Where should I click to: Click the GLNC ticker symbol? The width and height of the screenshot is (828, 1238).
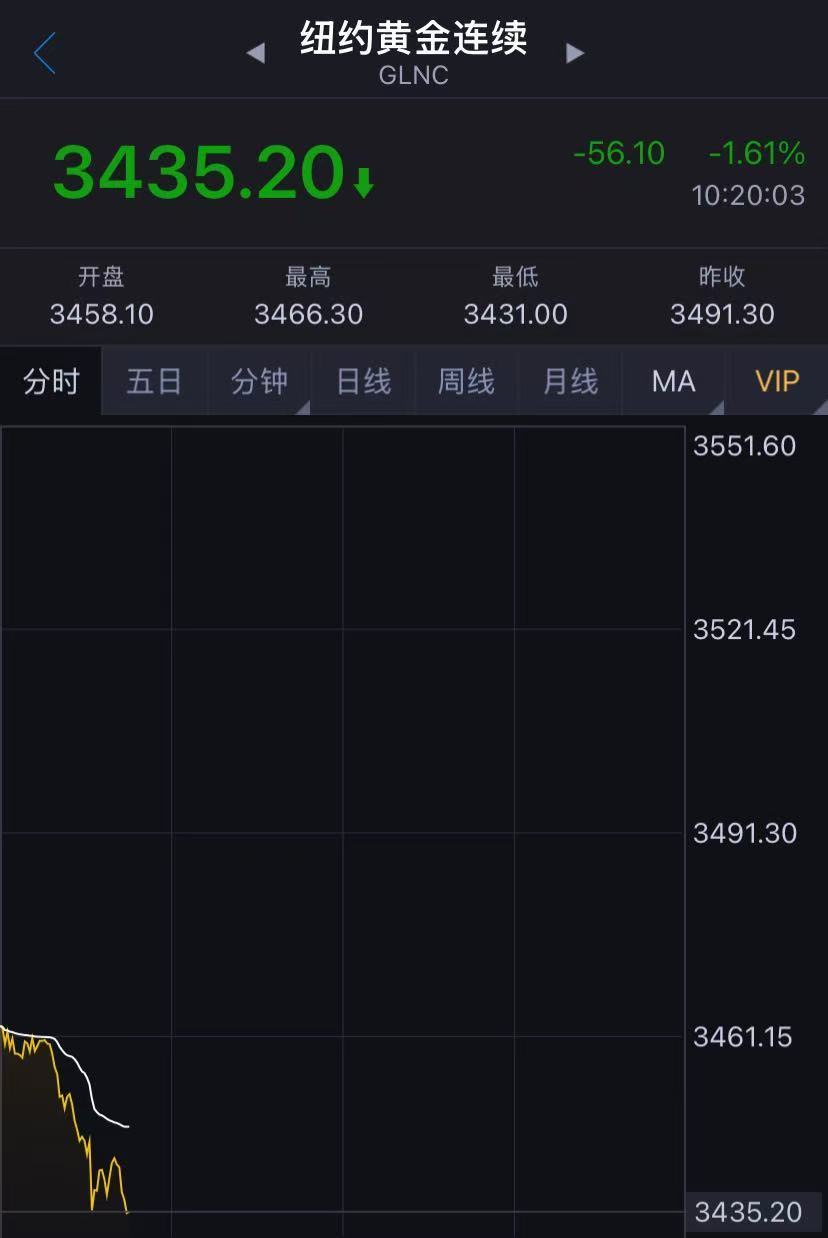click(x=414, y=76)
